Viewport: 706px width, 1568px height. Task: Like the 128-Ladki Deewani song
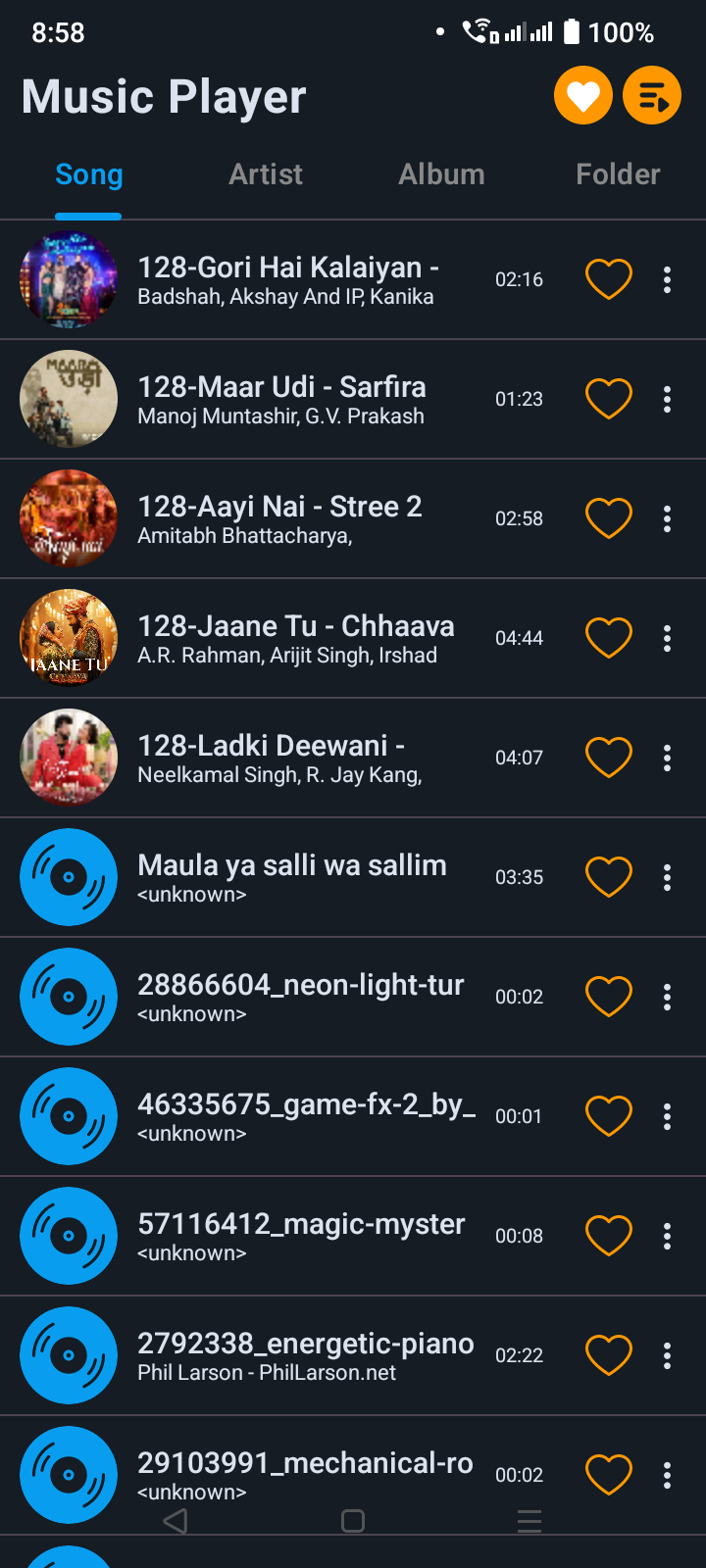tap(609, 758)
